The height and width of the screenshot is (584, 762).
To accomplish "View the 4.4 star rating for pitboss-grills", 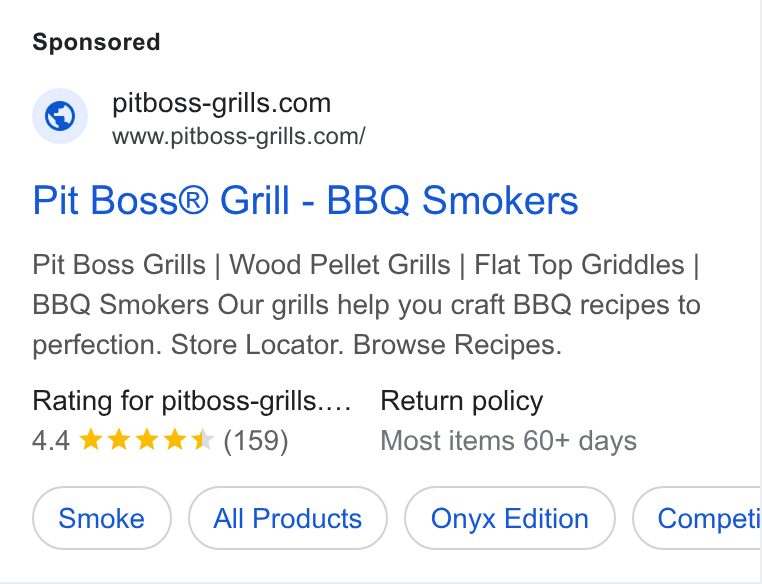I will point(160,441).
